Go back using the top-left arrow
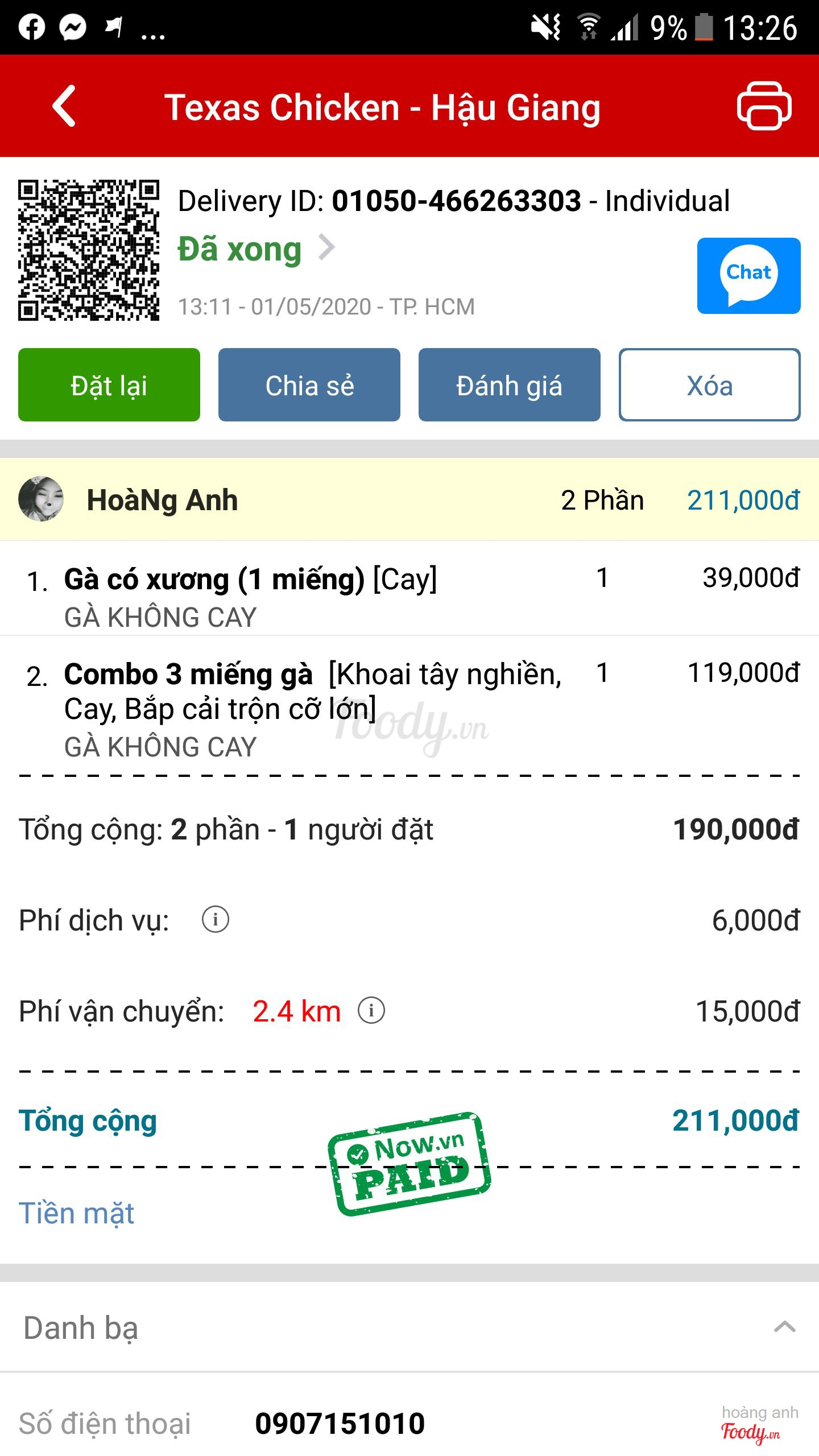Screen dimensions: 819x1456 [64, 106]
